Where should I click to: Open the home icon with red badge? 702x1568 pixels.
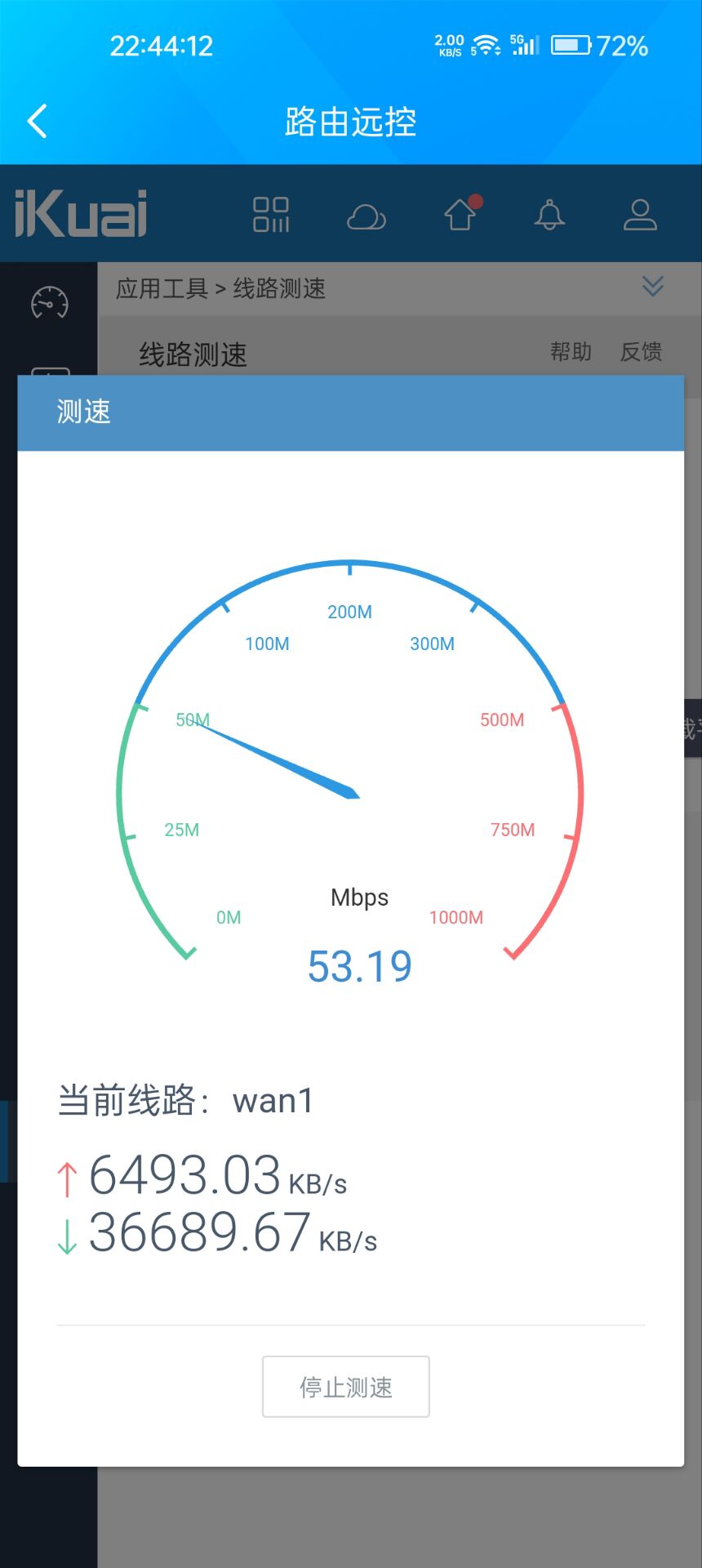460,215
